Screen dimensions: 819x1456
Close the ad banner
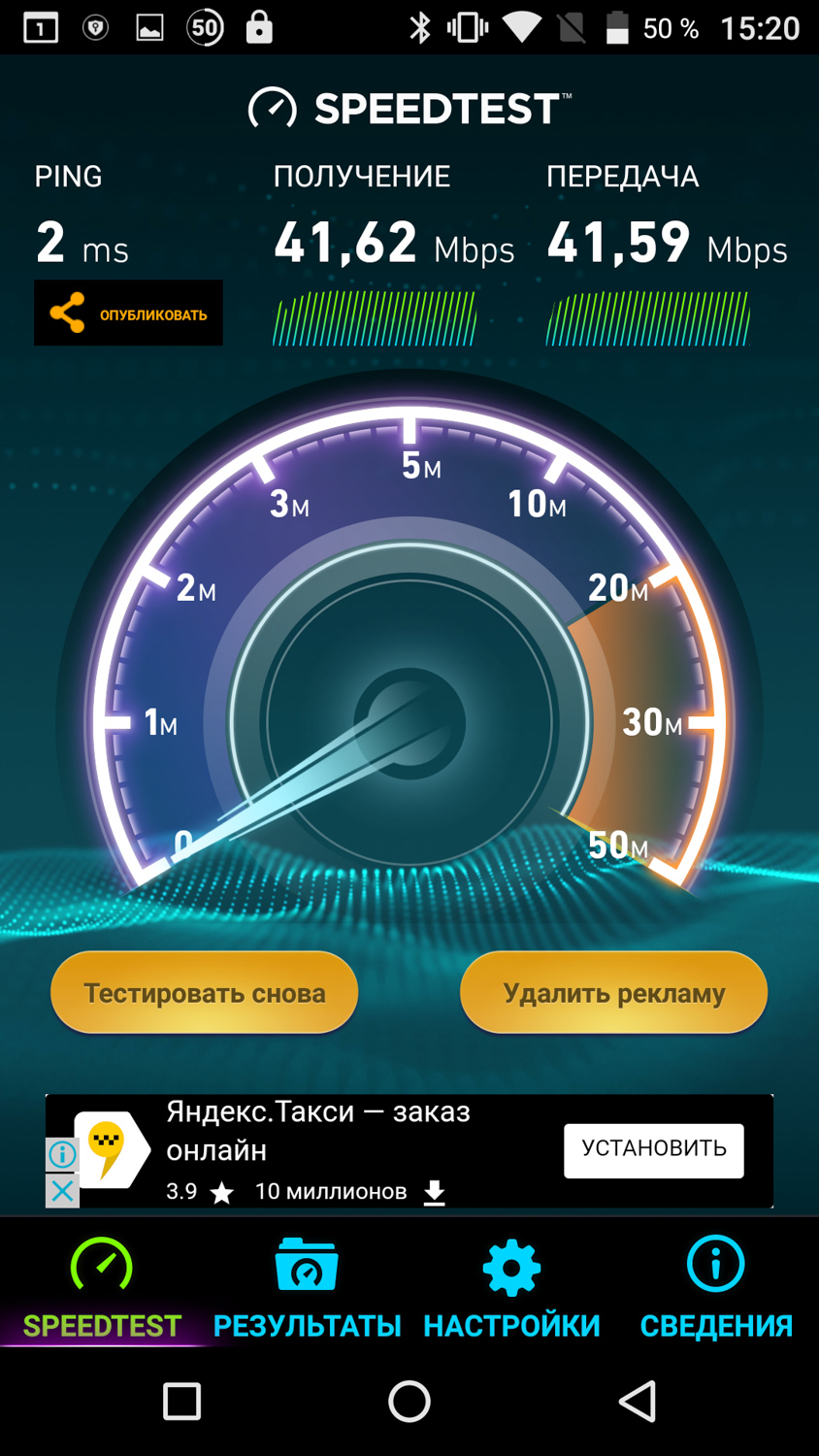click(x=62, y=1190)
